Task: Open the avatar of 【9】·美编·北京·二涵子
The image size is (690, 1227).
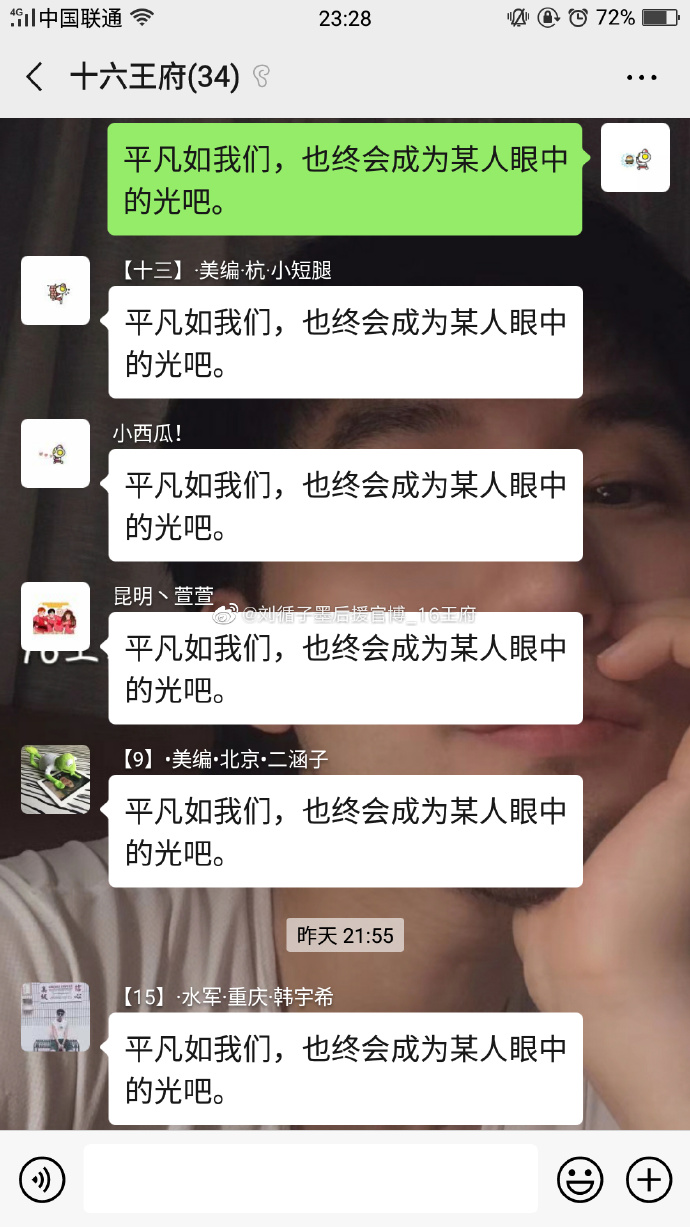Action: tap(56, 779)
